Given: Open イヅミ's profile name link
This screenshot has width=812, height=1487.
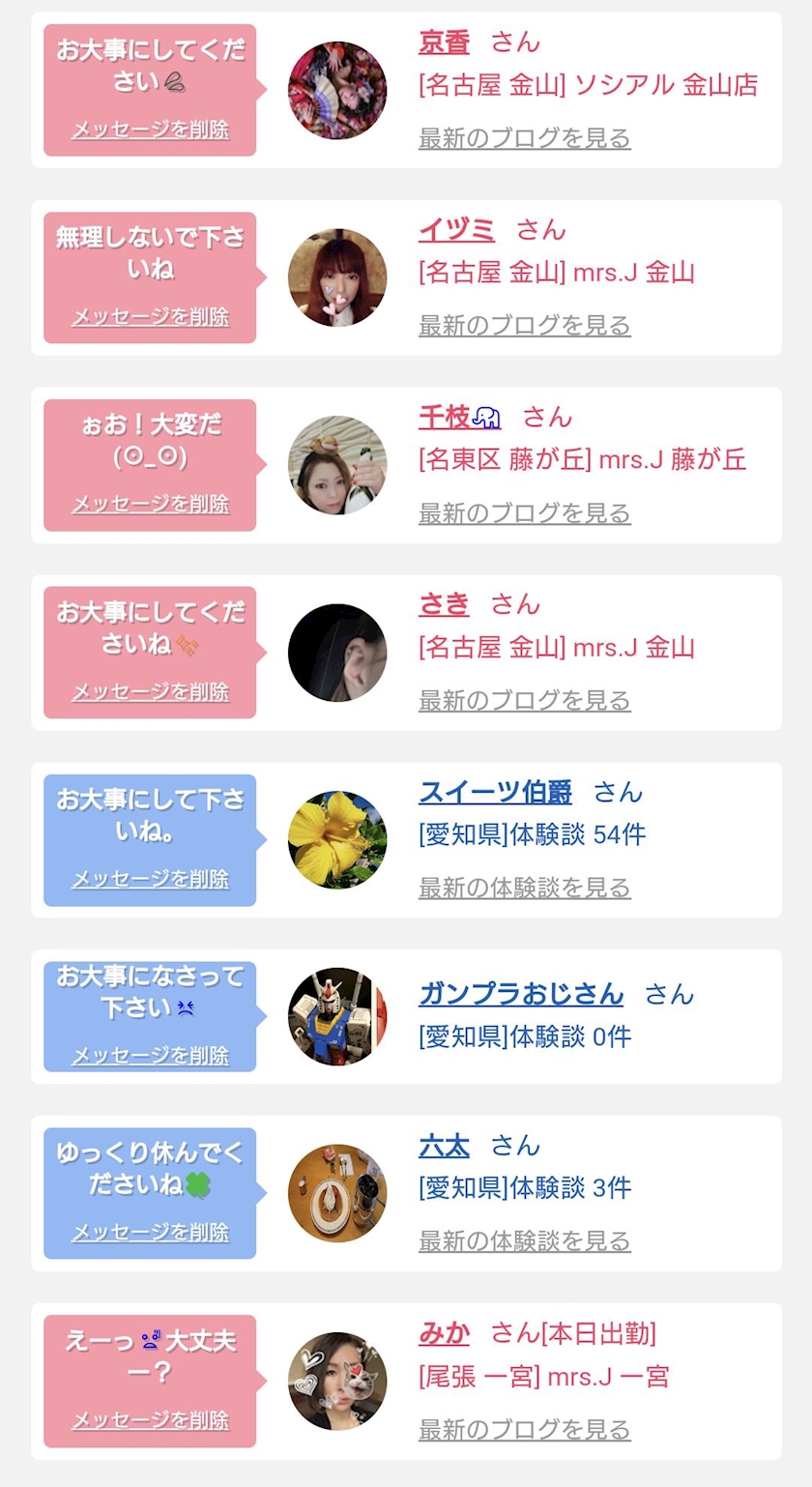Looking at the screenshot, I should [x=456, y=230].
